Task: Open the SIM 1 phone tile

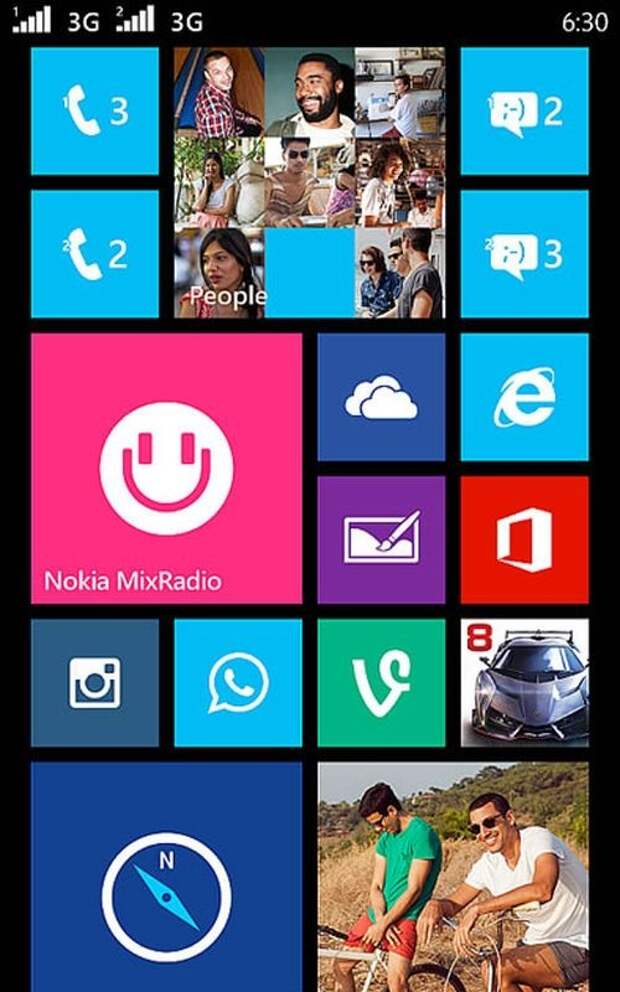Action: point(95,111)
